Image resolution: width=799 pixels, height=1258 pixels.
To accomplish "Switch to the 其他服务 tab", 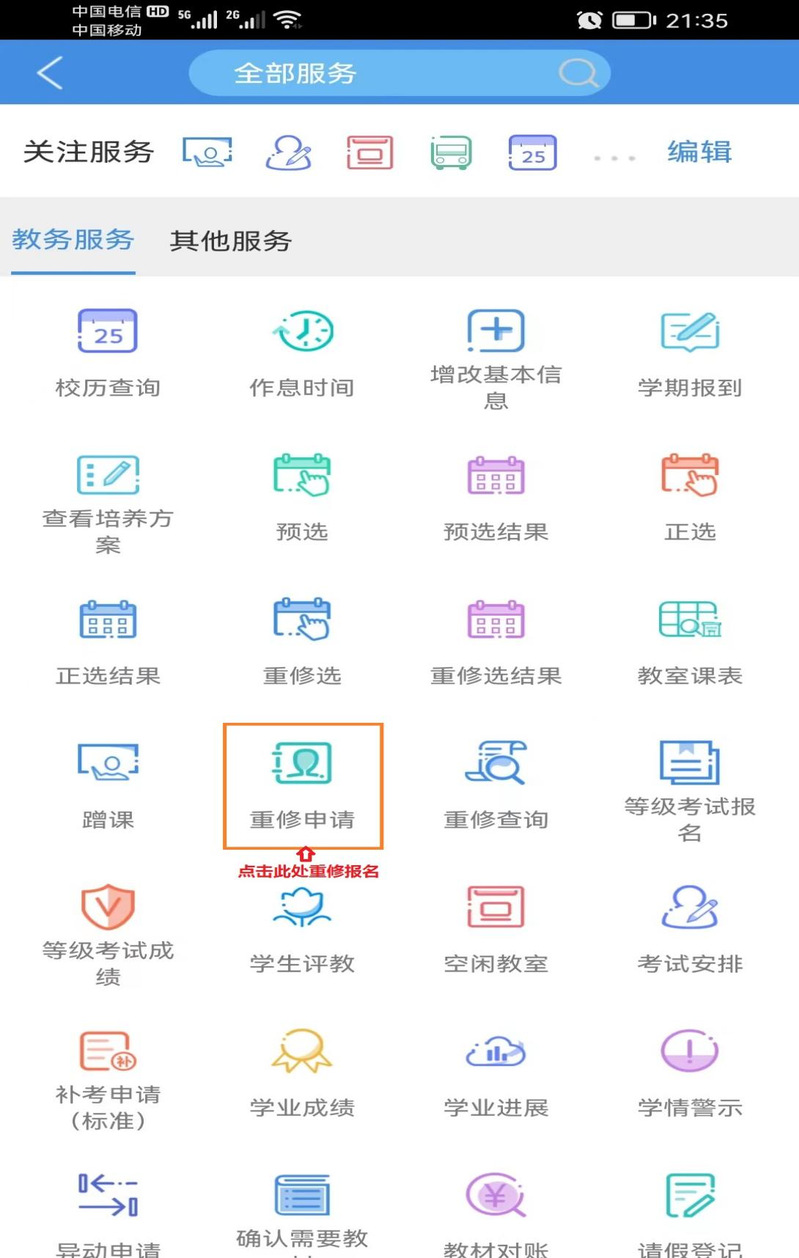I will tap(230, 241).
